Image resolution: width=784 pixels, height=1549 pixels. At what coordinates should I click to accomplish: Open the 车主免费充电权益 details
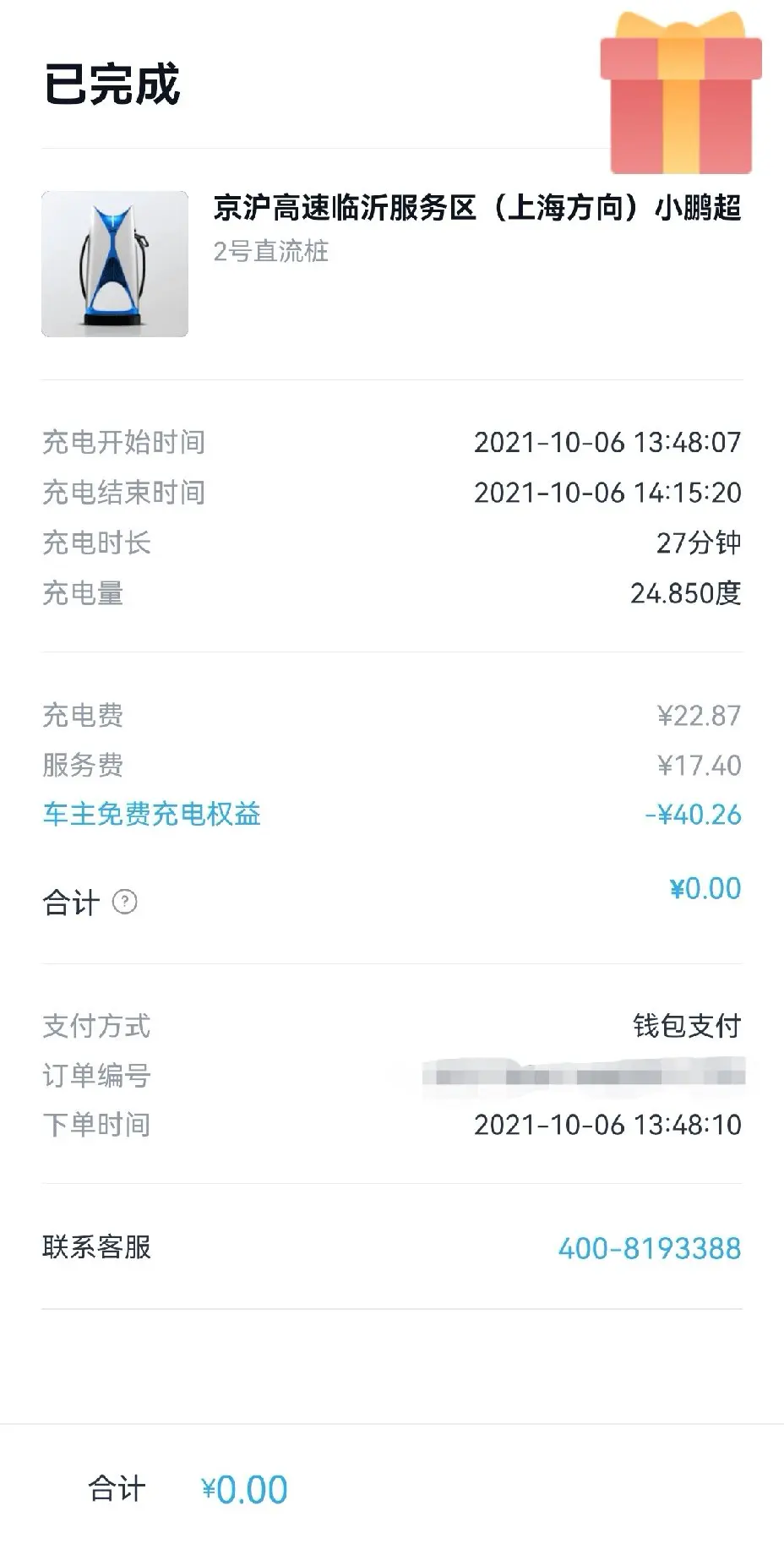[152, 814]
